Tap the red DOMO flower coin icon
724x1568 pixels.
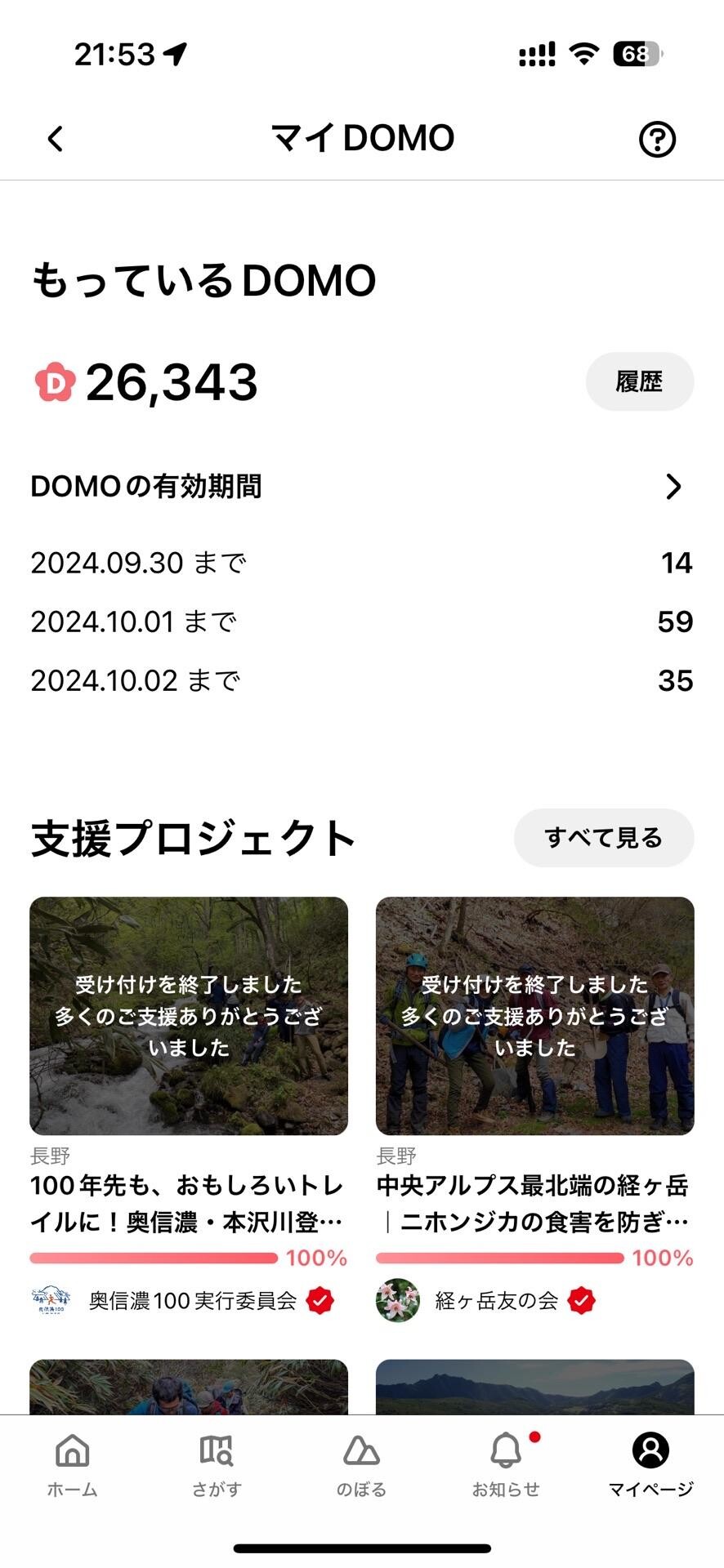pyautogui.click(x=56, y=381)
